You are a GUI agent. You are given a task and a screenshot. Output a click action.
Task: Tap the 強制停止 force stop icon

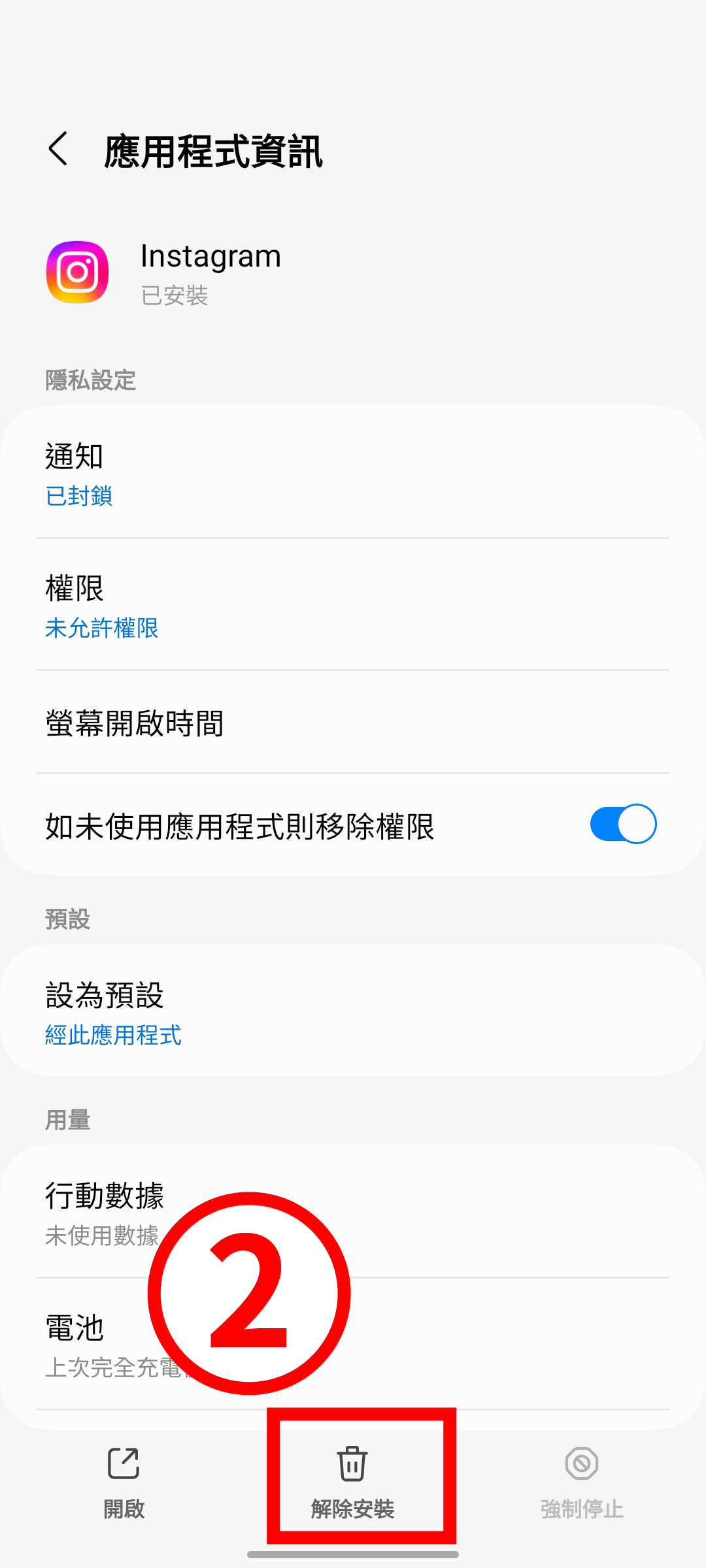pos(581,1463)
